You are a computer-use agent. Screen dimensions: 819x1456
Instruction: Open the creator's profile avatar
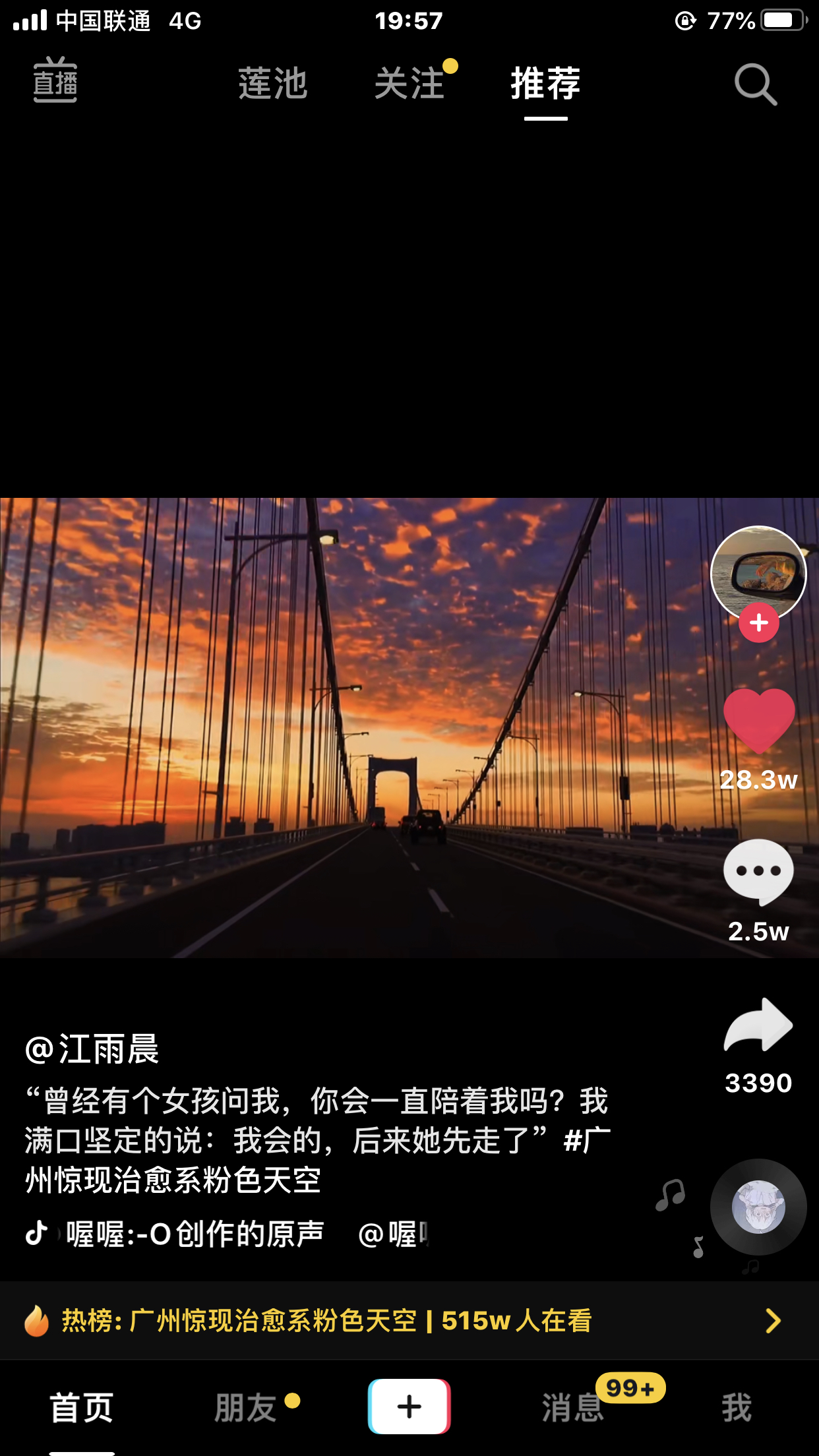[x=758, y=571]
